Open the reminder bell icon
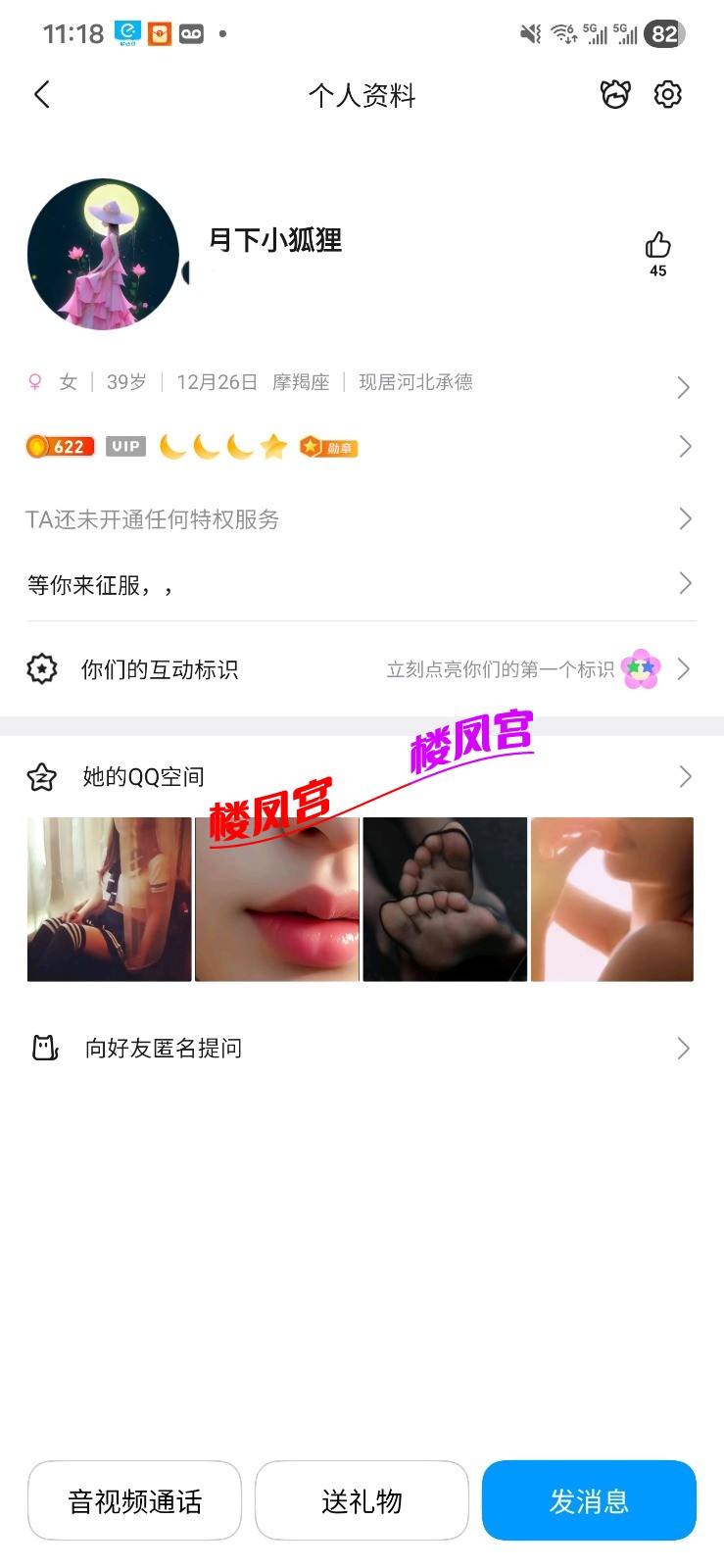 [615, 94]
